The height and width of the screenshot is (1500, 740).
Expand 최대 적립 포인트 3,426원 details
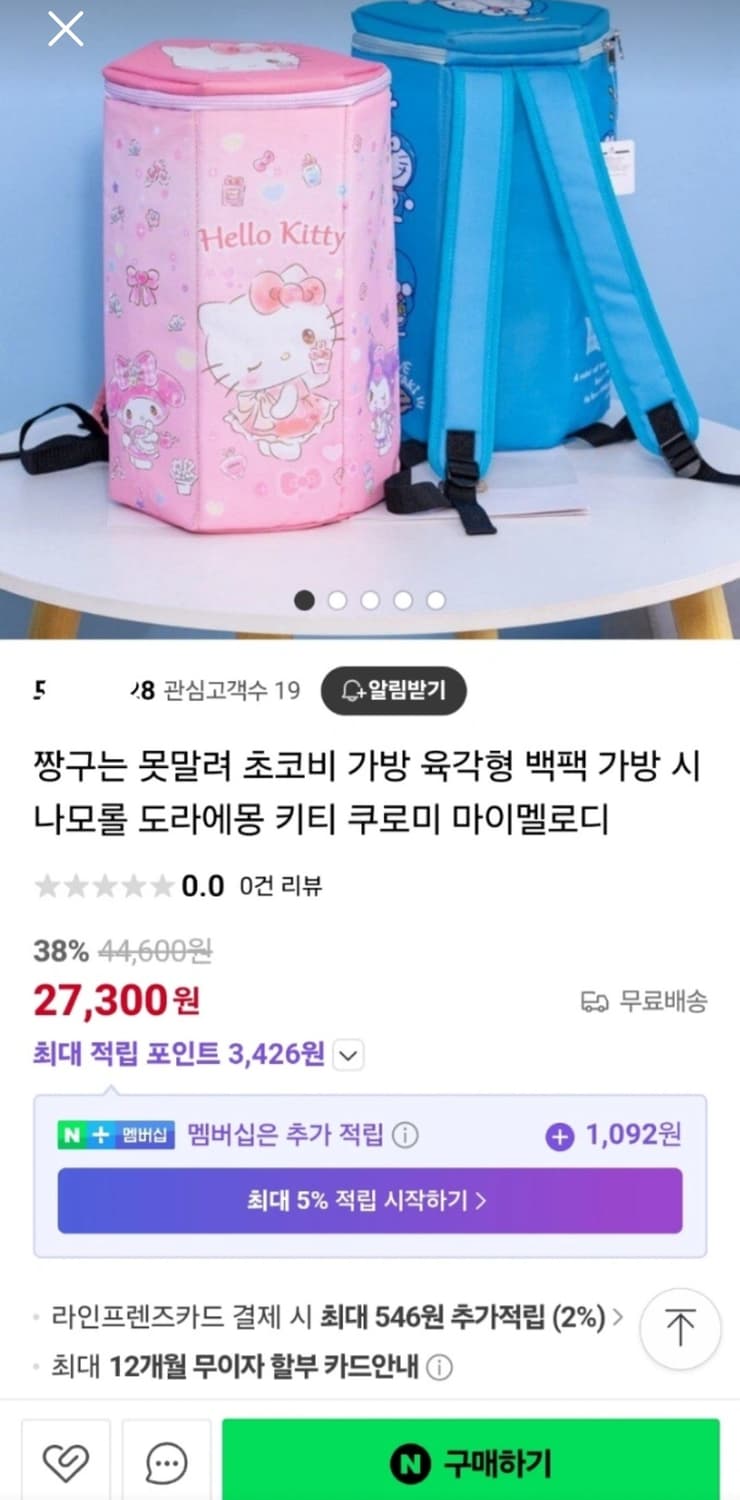click(347, 1056)
